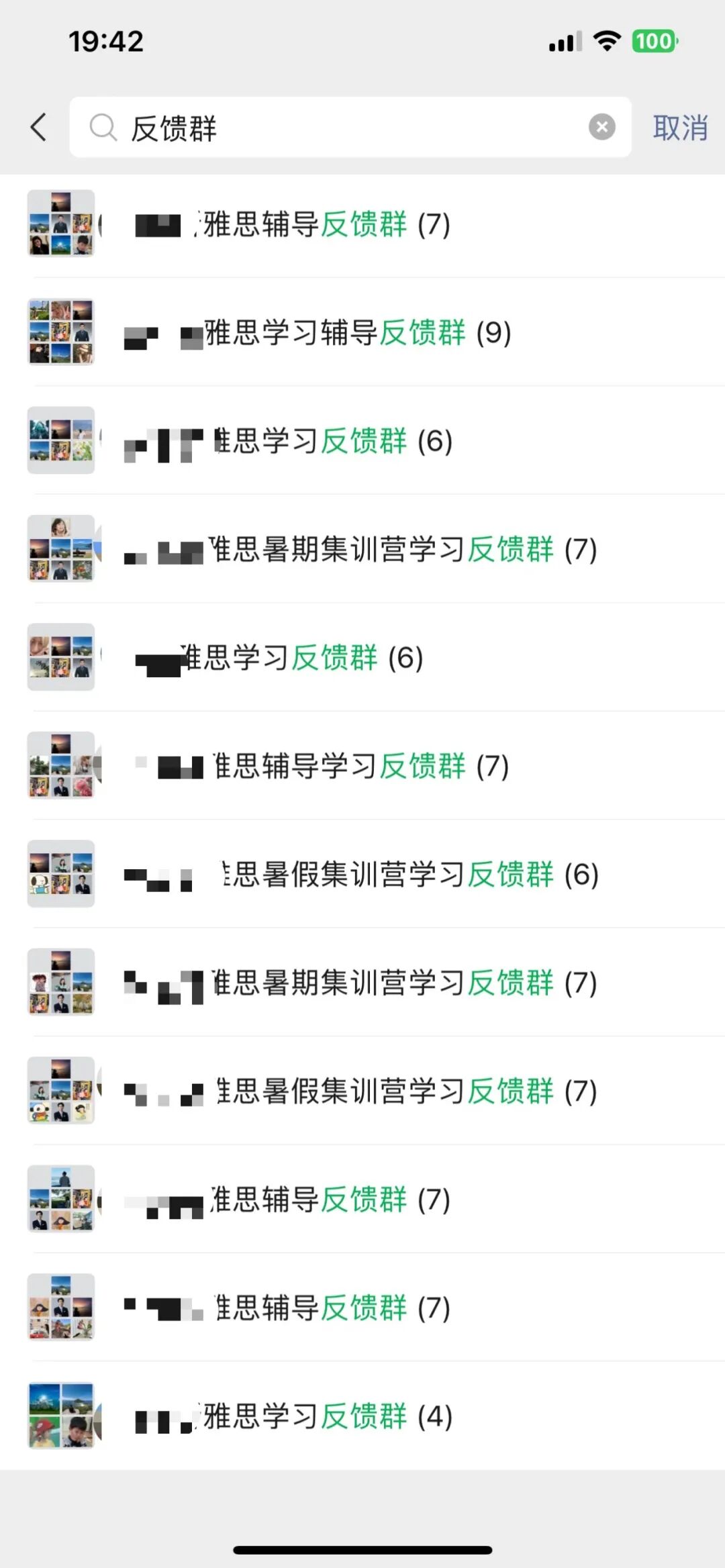Tap the back arrow beside the search bar

[x=39, y=127]
